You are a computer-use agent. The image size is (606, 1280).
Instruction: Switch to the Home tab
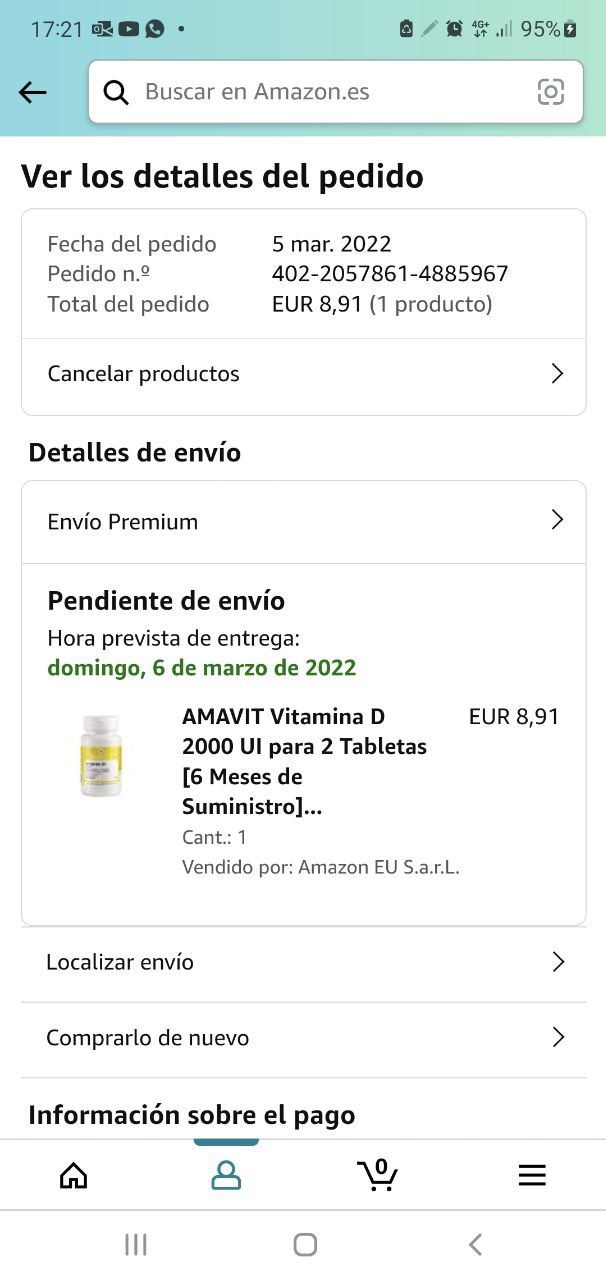[74, 1175]
